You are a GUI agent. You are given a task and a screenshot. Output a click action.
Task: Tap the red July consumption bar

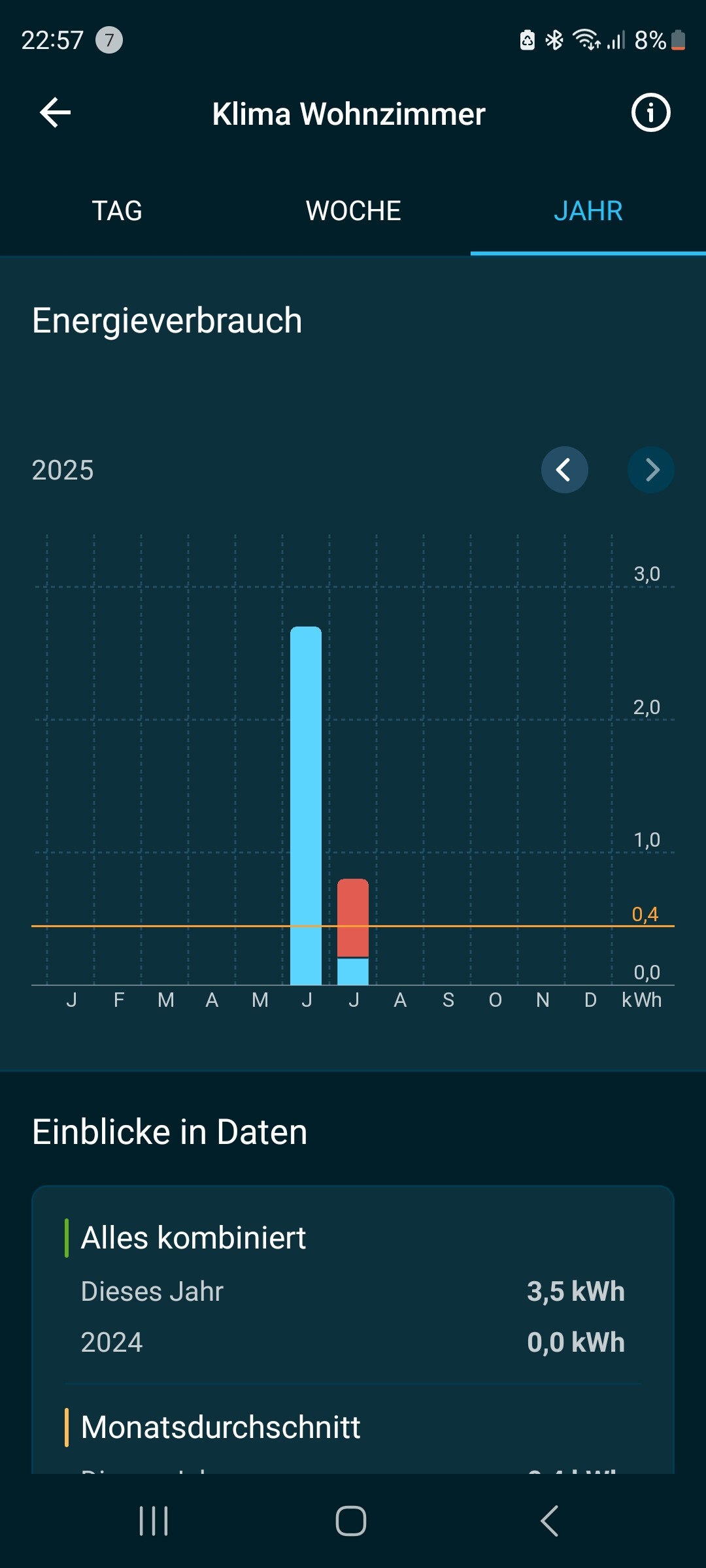[353, 918]
